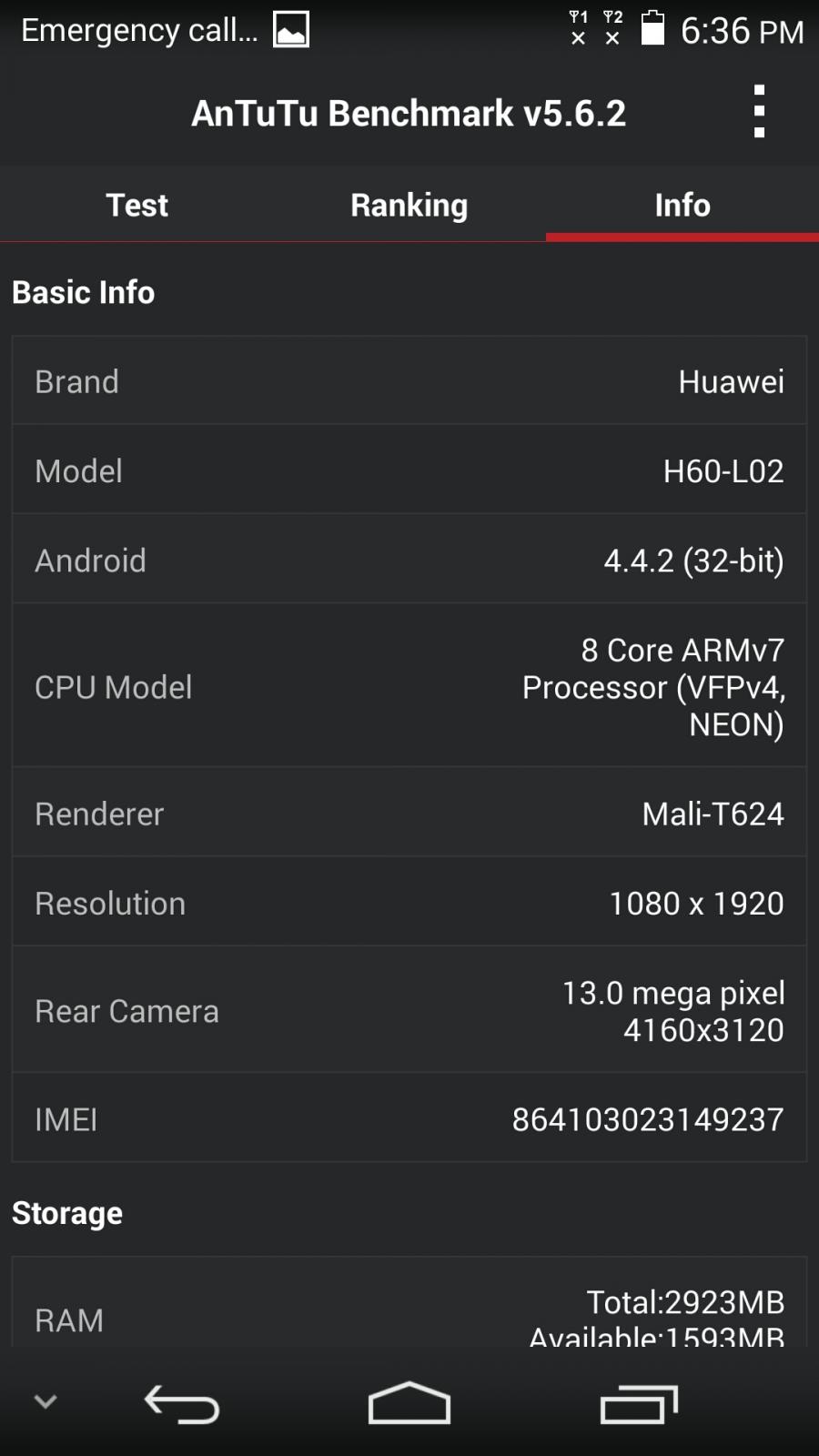Screen dimensions: 819x1456
Task: Open the overflow menu
Action: (759, 112)
